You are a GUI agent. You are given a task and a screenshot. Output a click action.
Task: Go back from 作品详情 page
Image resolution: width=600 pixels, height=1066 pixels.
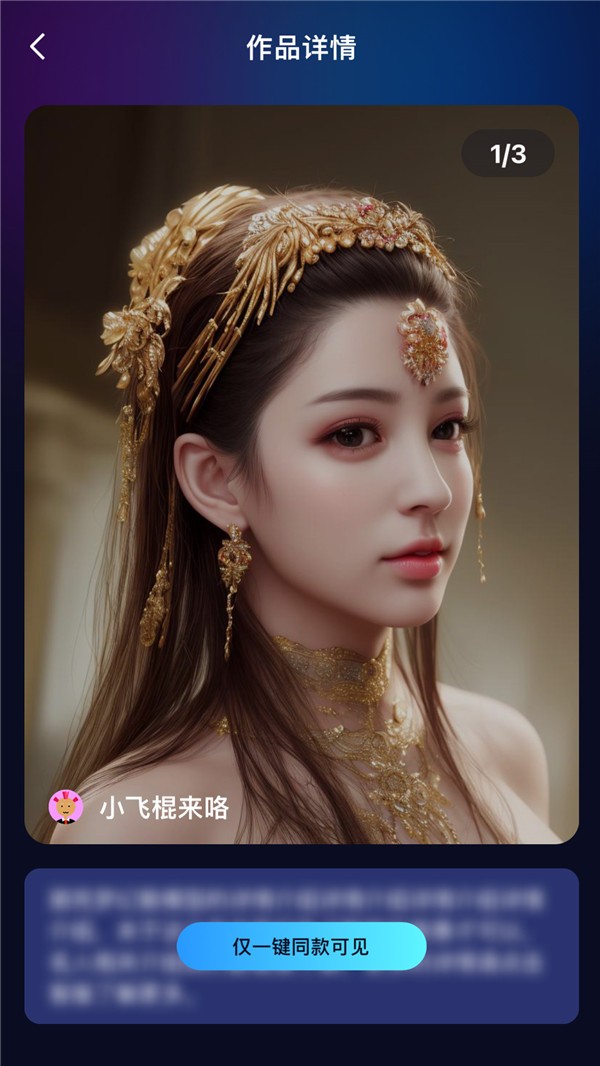point(38,47)
